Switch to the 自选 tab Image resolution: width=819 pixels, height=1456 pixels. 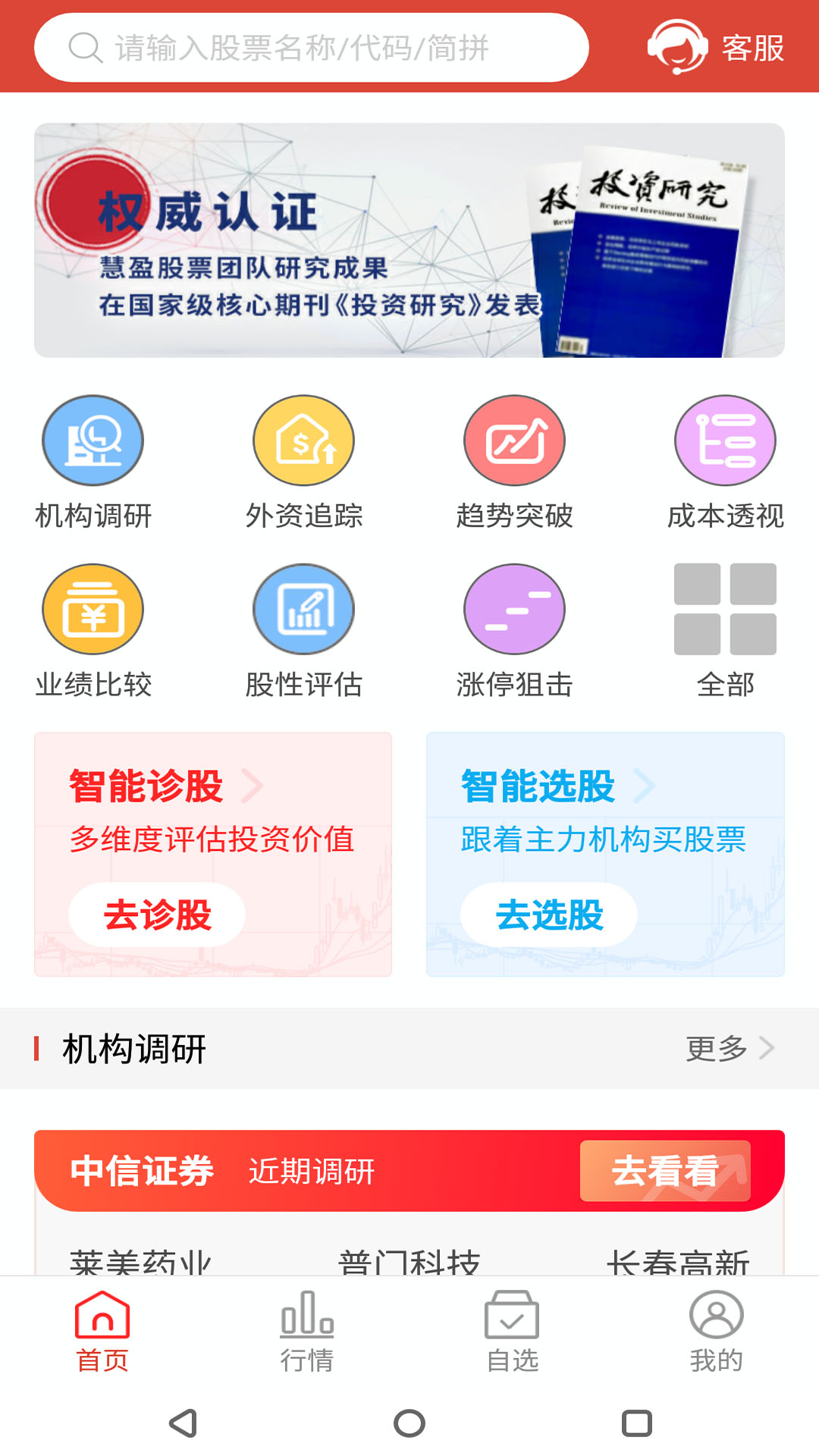pyautogui.click(x=512, y=1332)
